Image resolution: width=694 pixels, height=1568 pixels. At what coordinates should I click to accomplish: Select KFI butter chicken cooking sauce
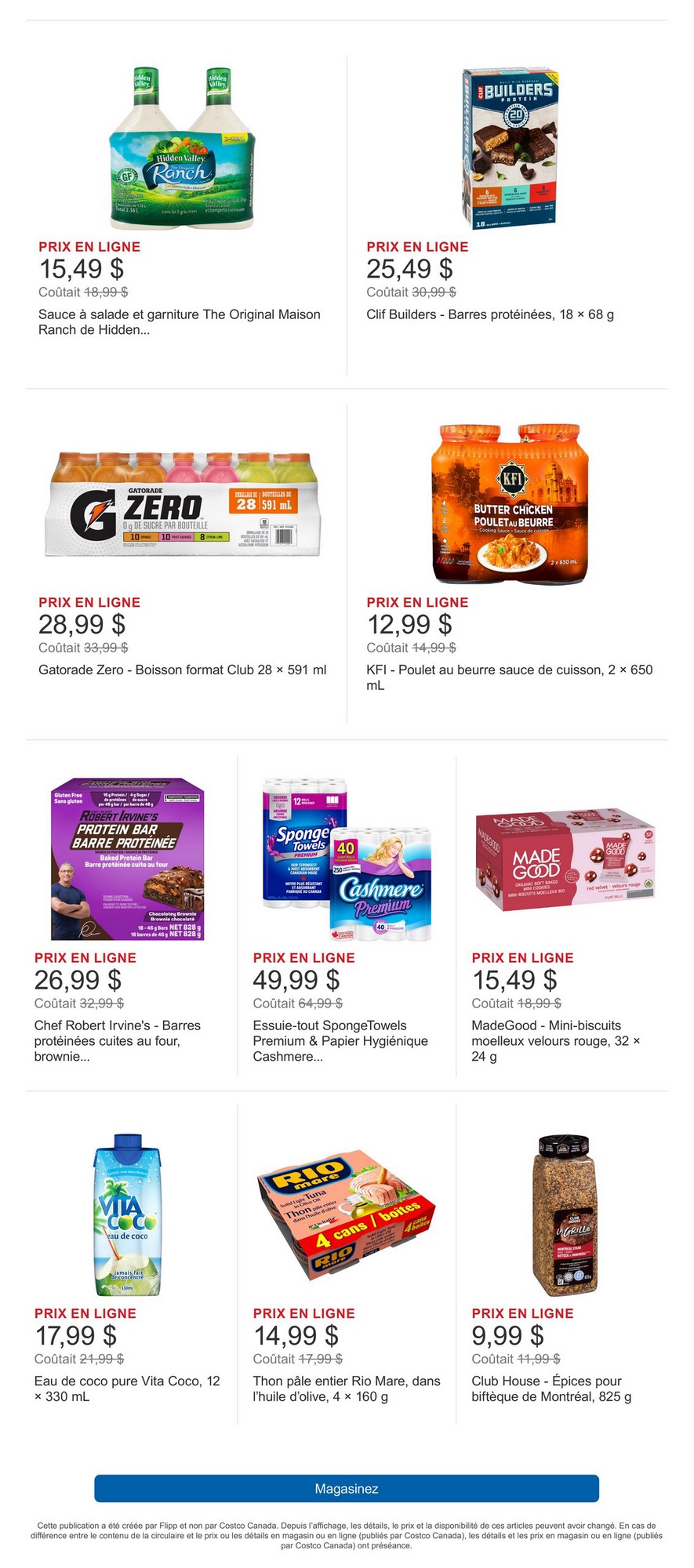pos(510,504)
